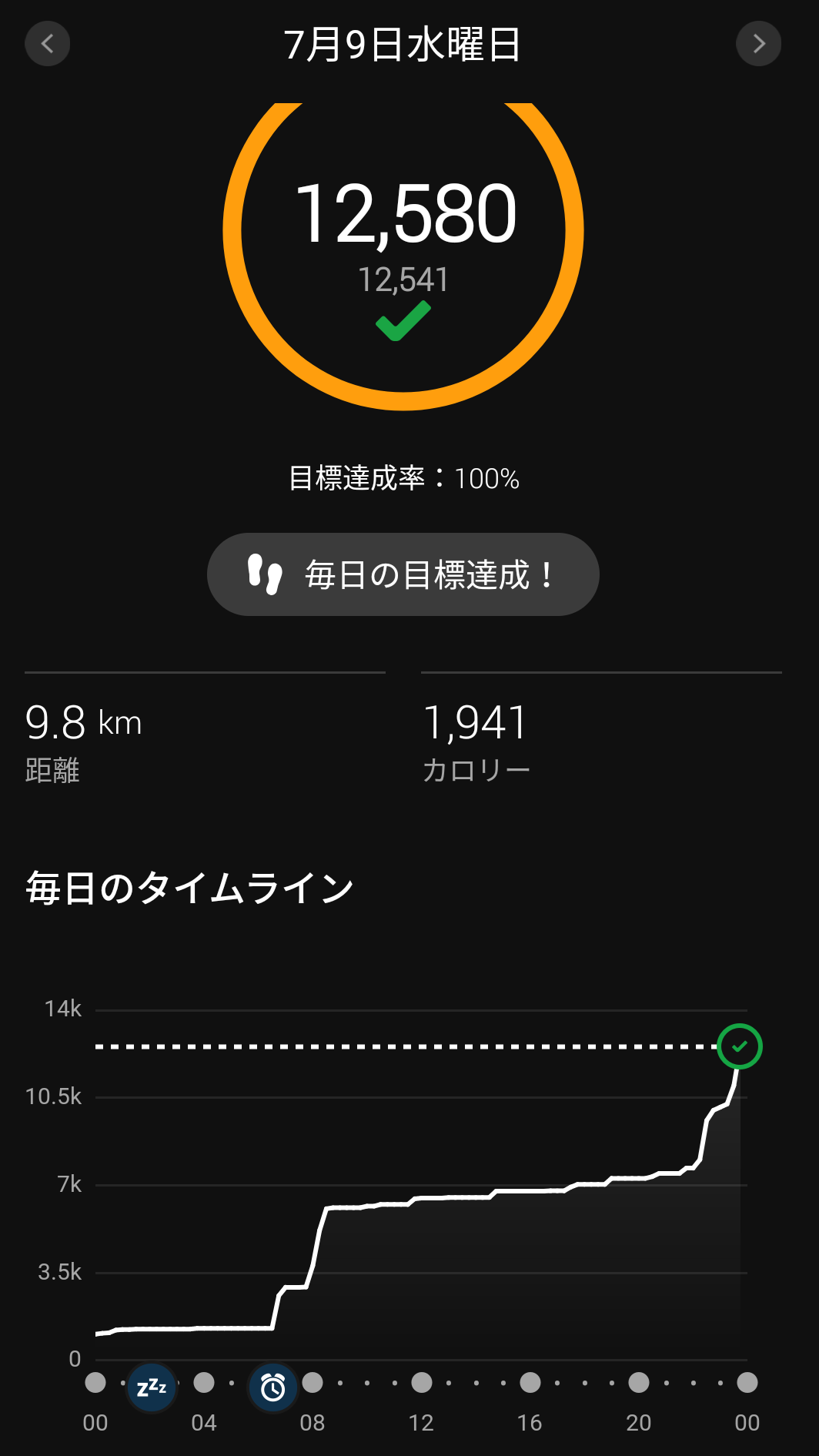
Task: Tap the sleep marker on the timeline
Action: tap(152, 1387)
